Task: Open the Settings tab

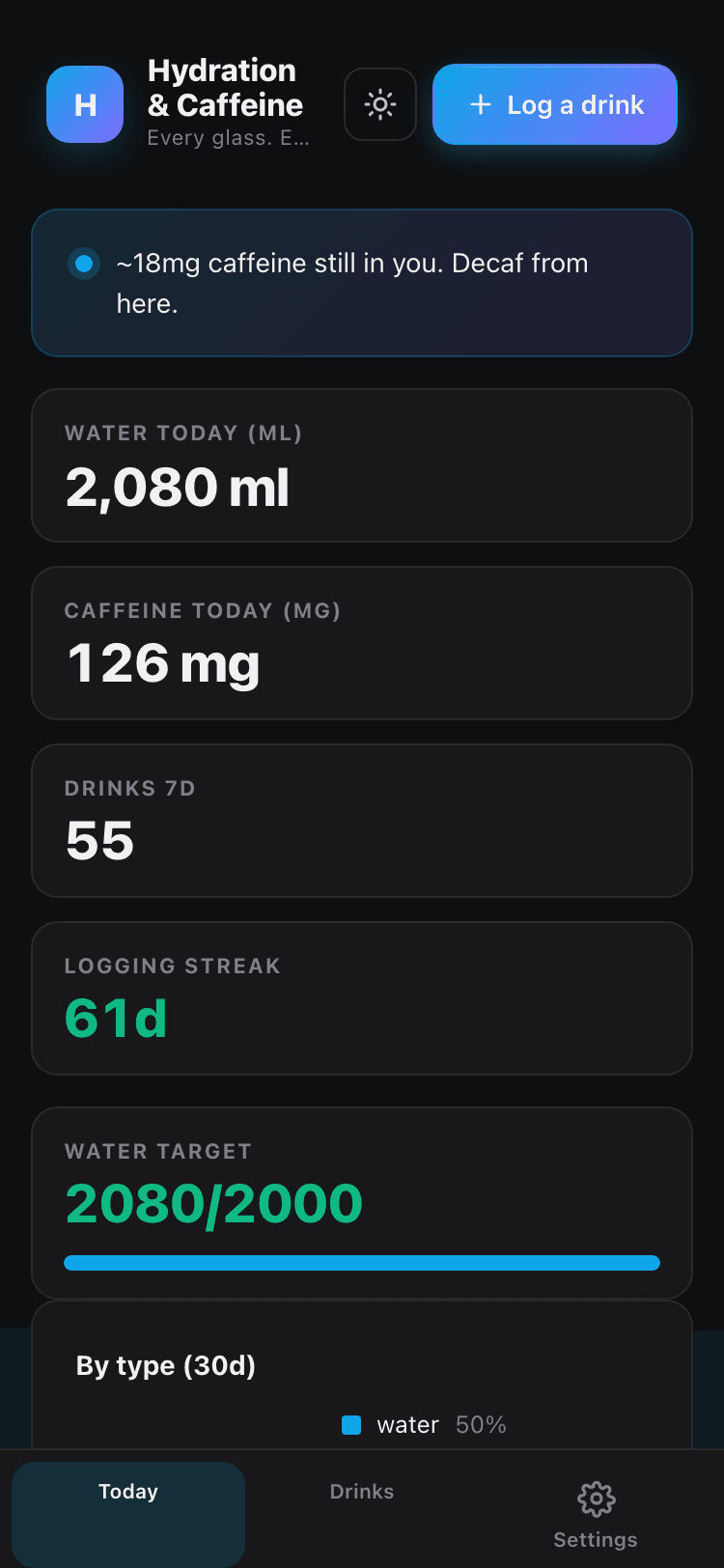Action: pos(596,1513)
